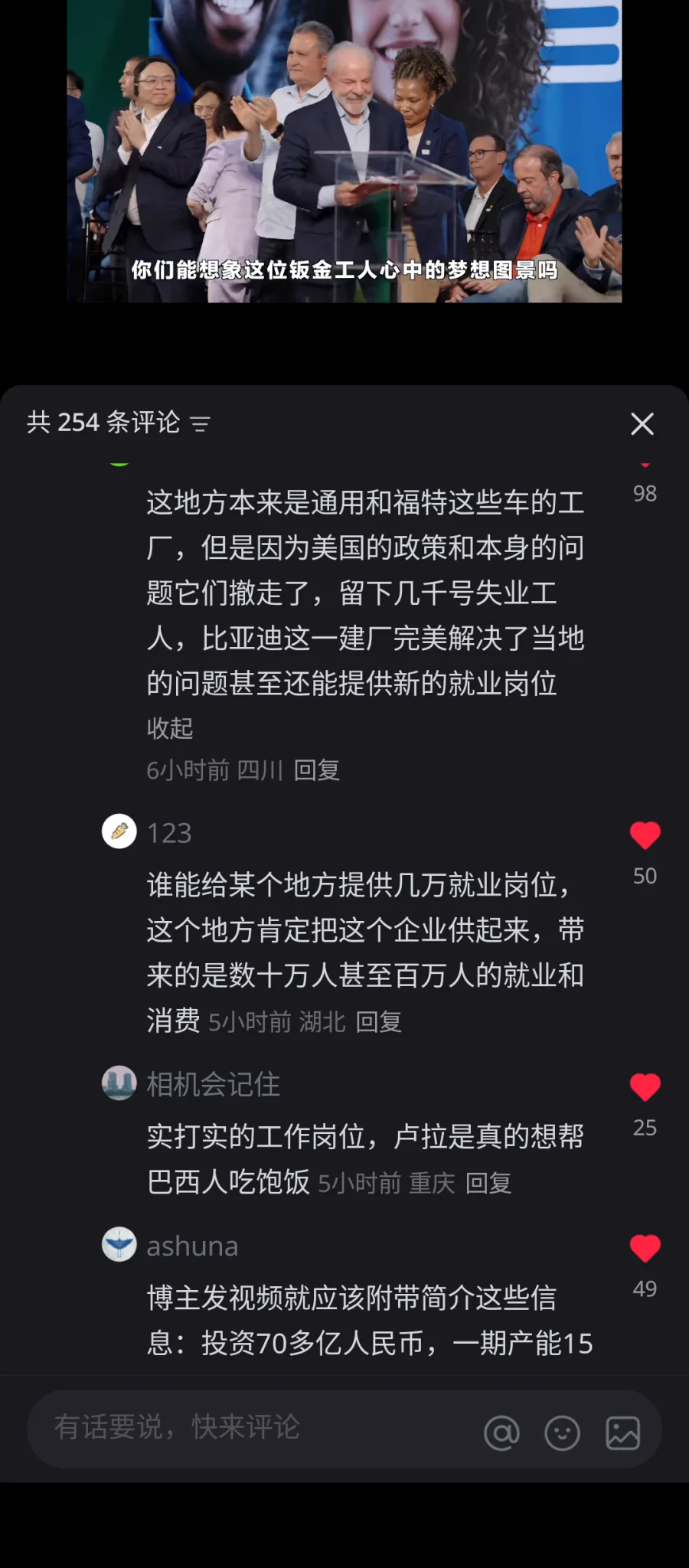The width and height of the screenshot is (689, 1568).
Task: Open the avatar of 相机会记住
Action: 119,1083
